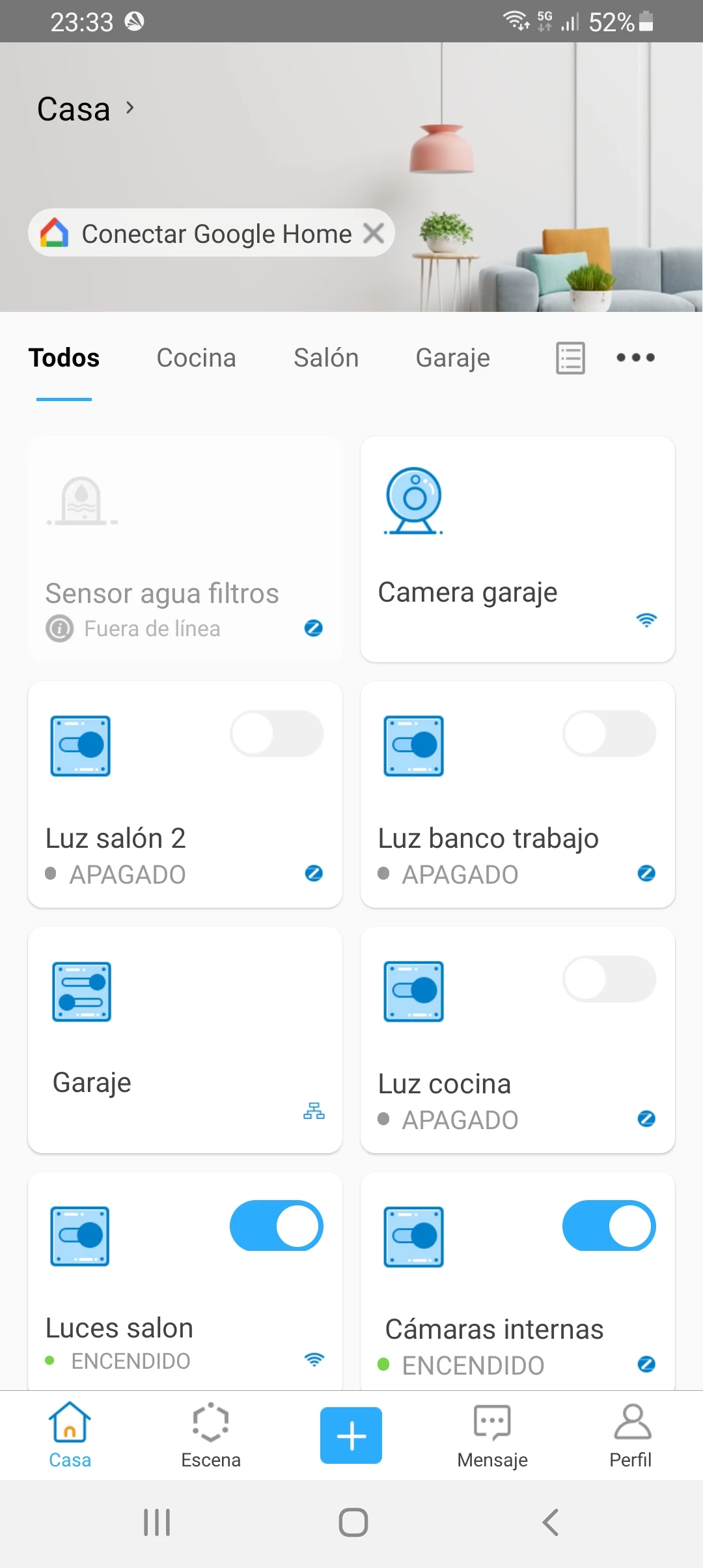Image resolution: width=703 pixels, height=1568 pixels.
Task: Disable Cámaras internas switch
Action: point(609,1226)
